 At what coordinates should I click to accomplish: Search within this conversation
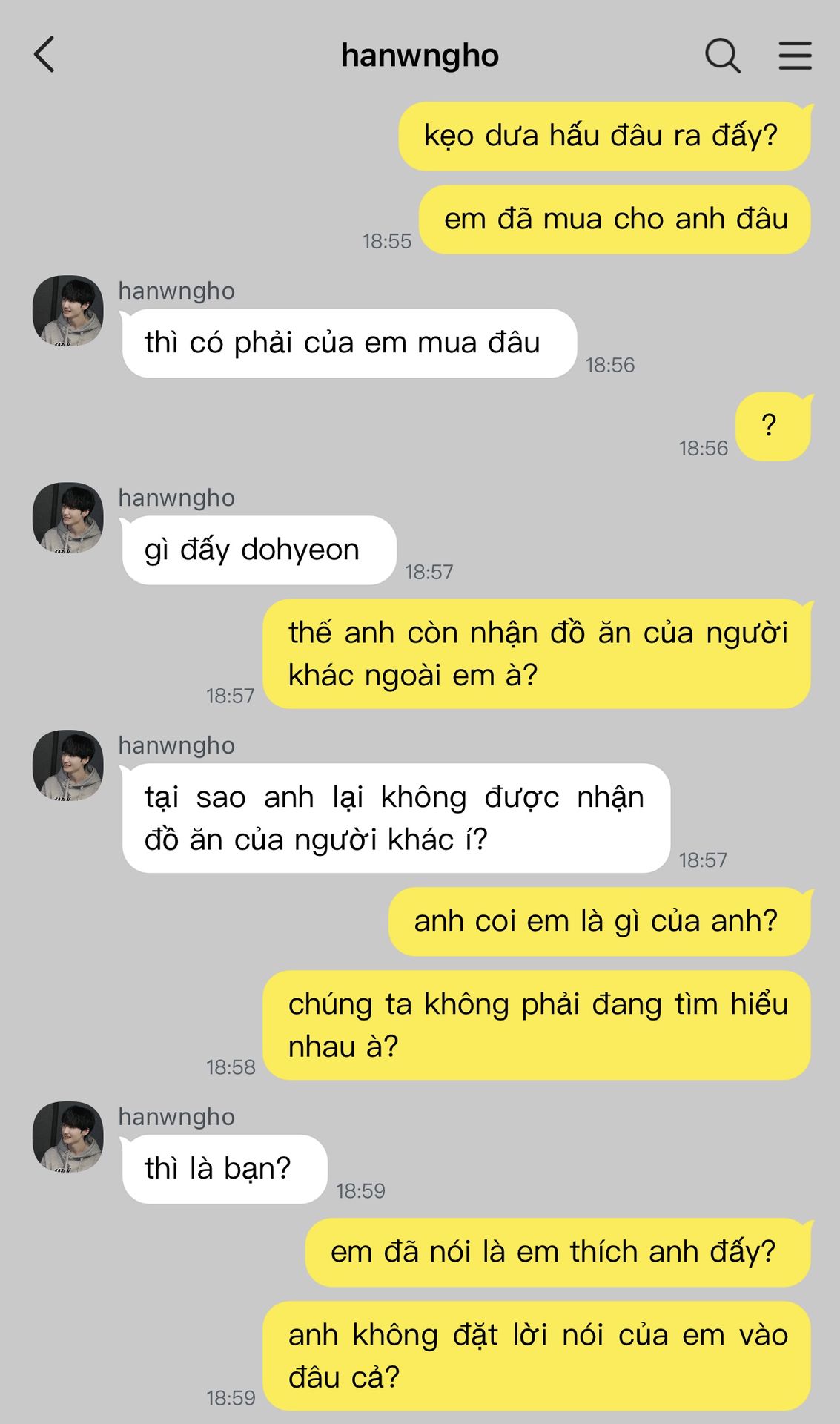pos(722,56)
